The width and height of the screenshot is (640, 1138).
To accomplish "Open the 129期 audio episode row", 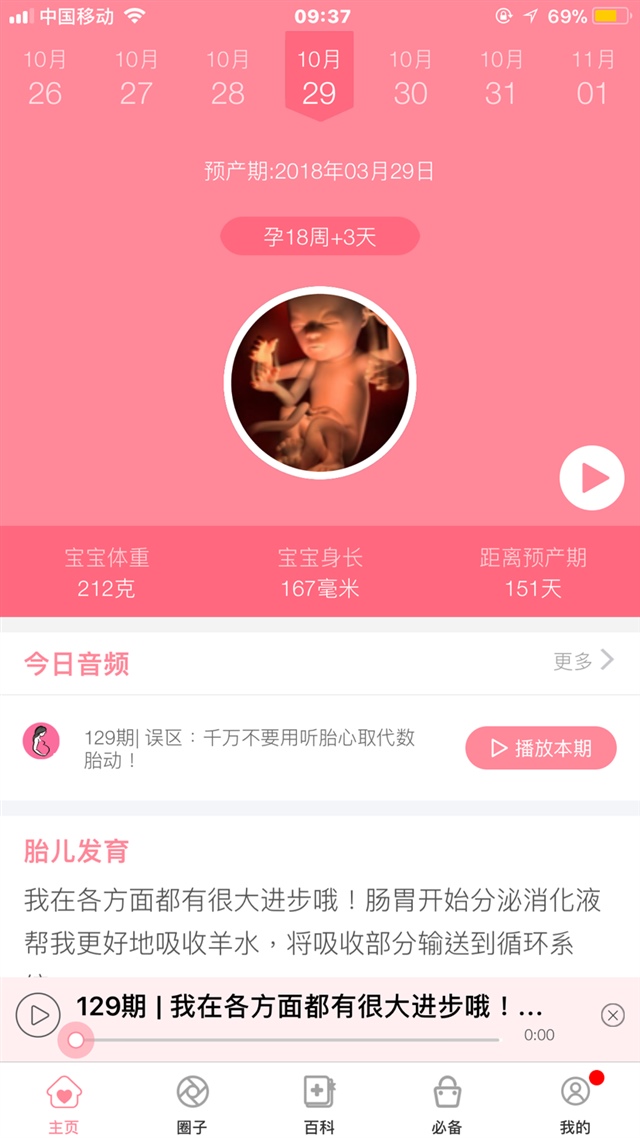I will point(250,749).
